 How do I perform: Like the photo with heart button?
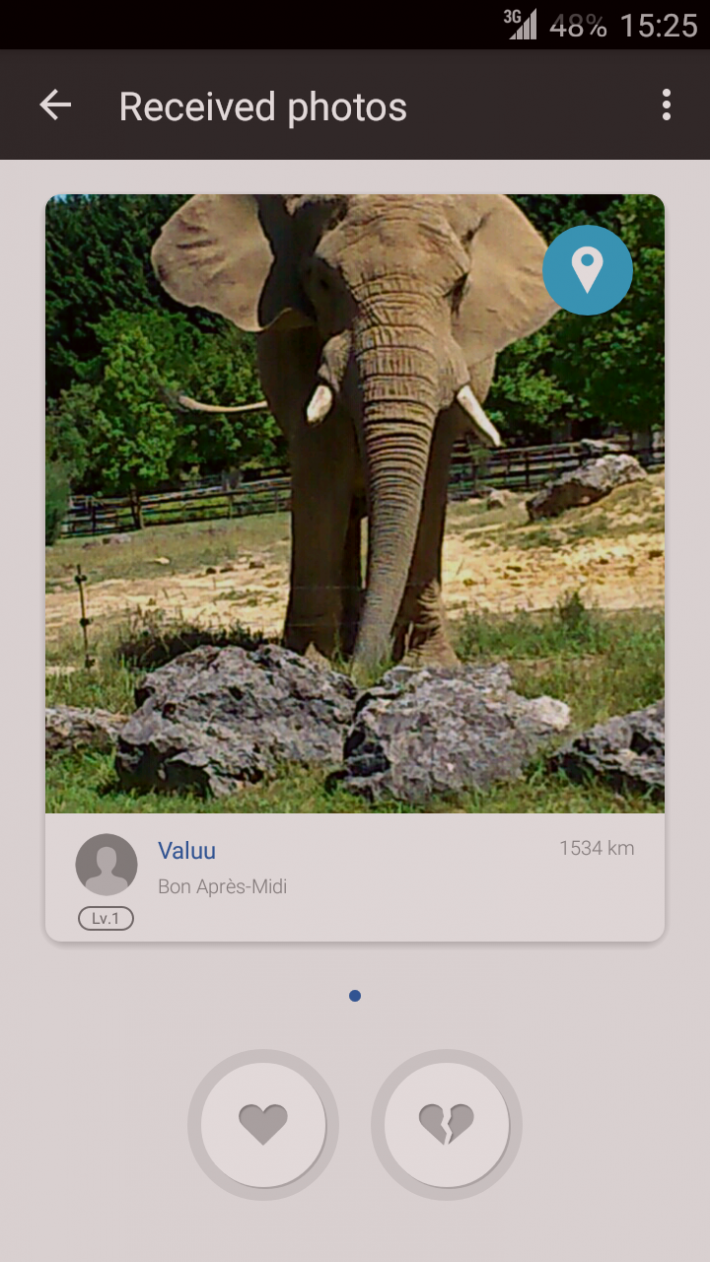tap(263, 1125)
